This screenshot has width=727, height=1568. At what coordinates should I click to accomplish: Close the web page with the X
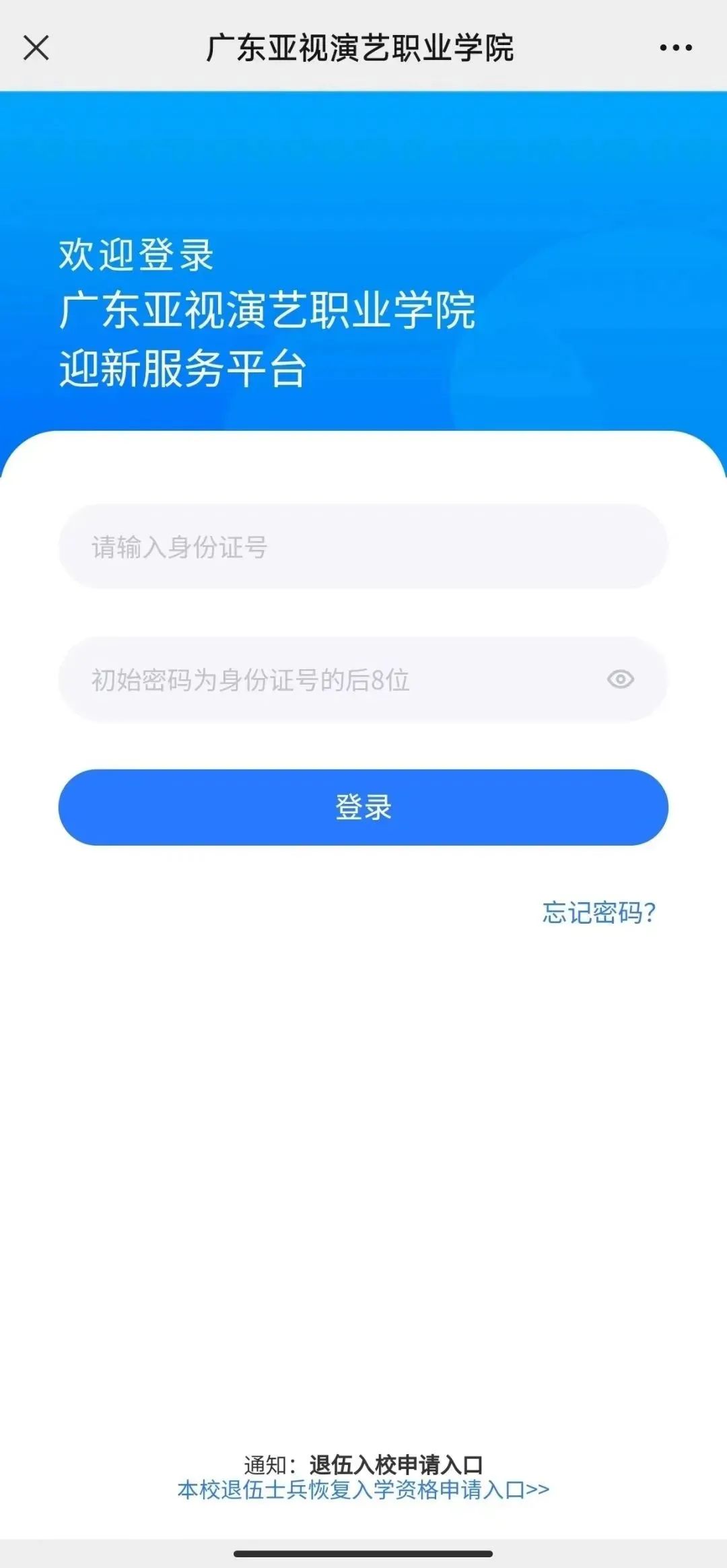point(36,48)
